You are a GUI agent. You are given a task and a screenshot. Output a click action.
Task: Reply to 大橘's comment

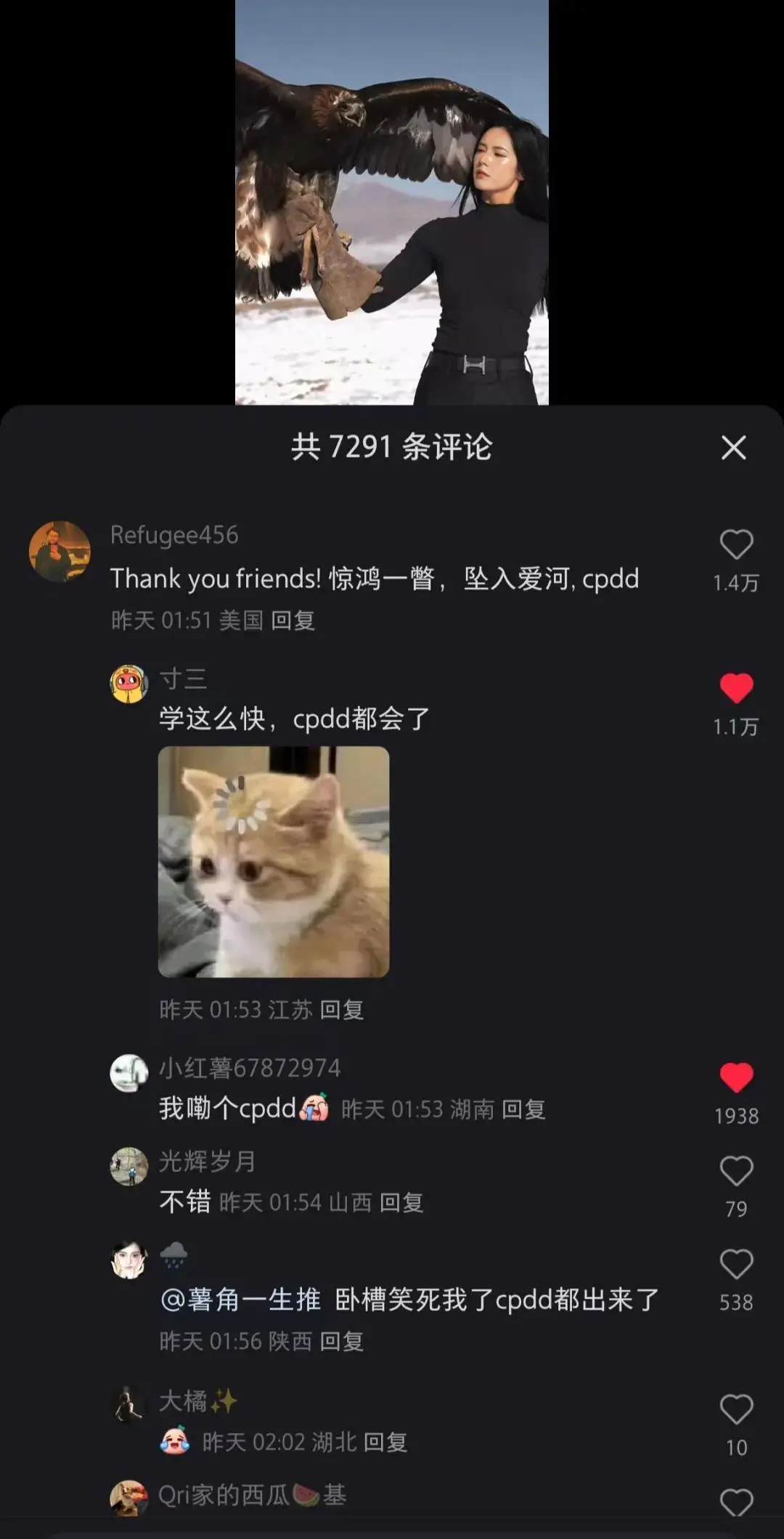pos(385,1442)
